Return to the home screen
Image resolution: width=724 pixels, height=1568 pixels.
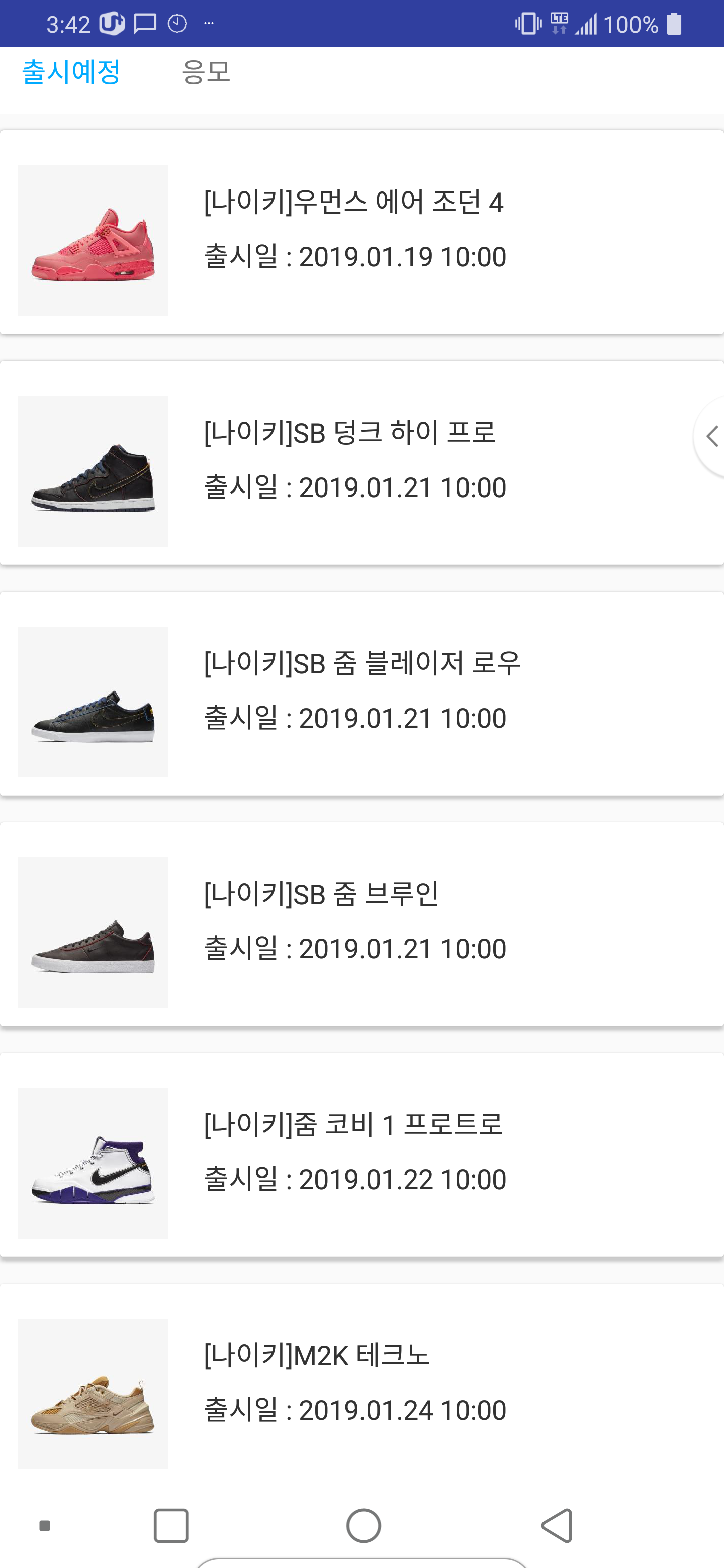point(364,1525)
